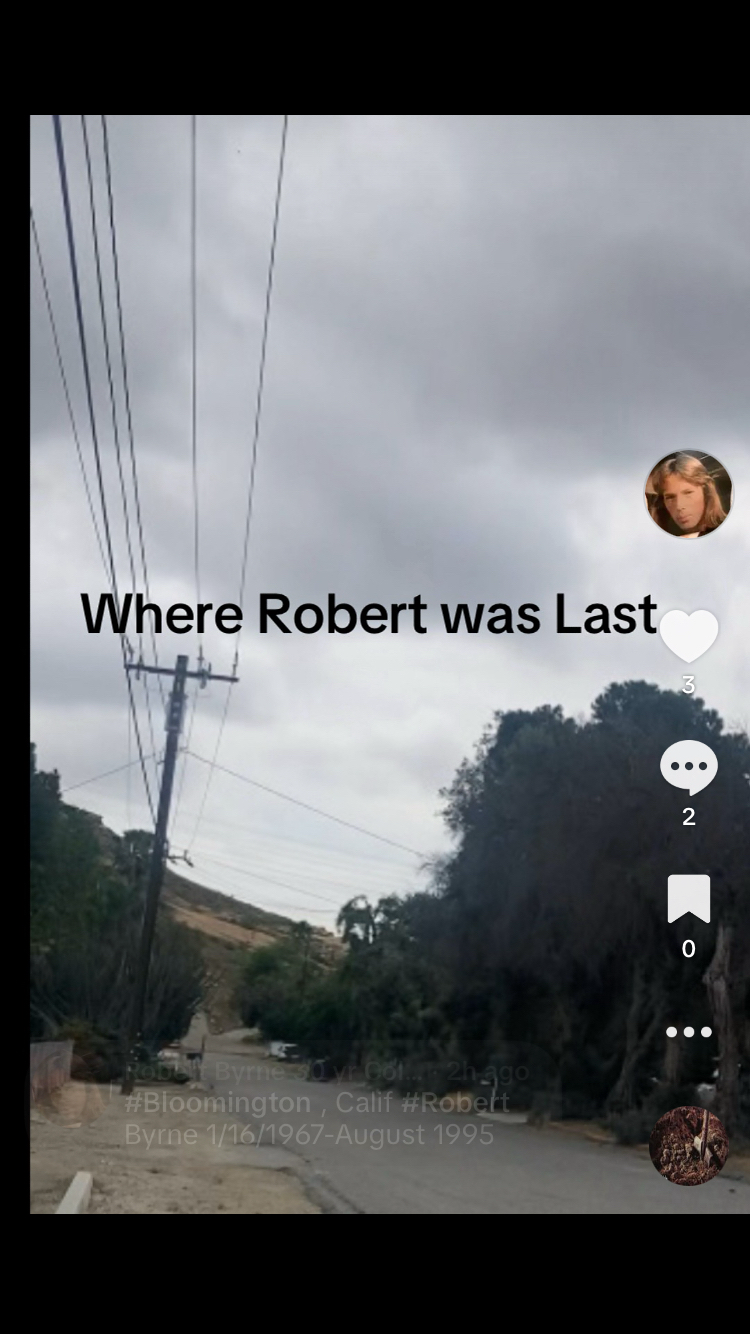Open the three-dots more options
750x1334 pixels.
point(689,1032)
